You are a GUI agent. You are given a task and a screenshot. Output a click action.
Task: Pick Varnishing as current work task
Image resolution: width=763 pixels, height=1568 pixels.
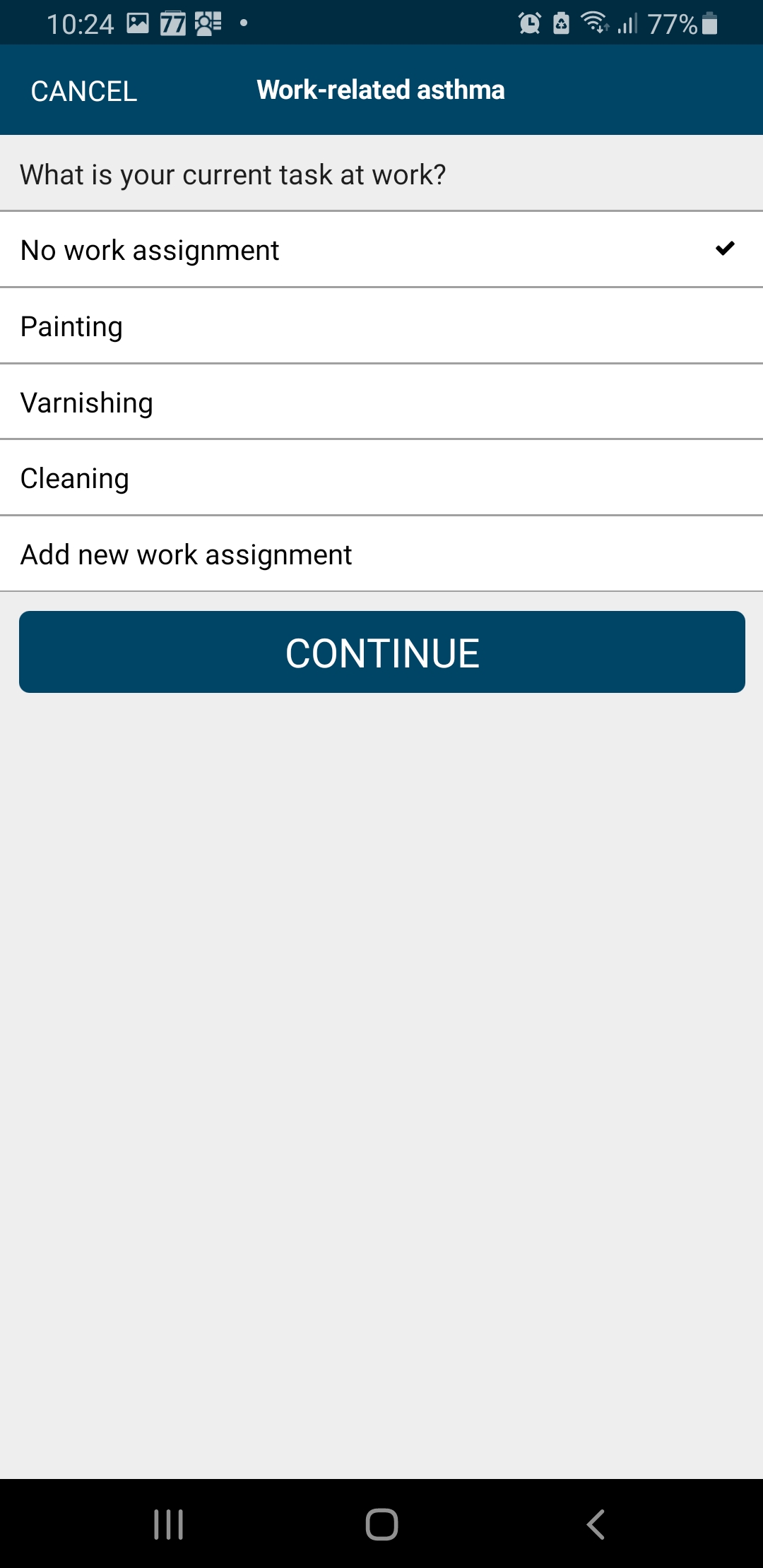coord(381,402)
